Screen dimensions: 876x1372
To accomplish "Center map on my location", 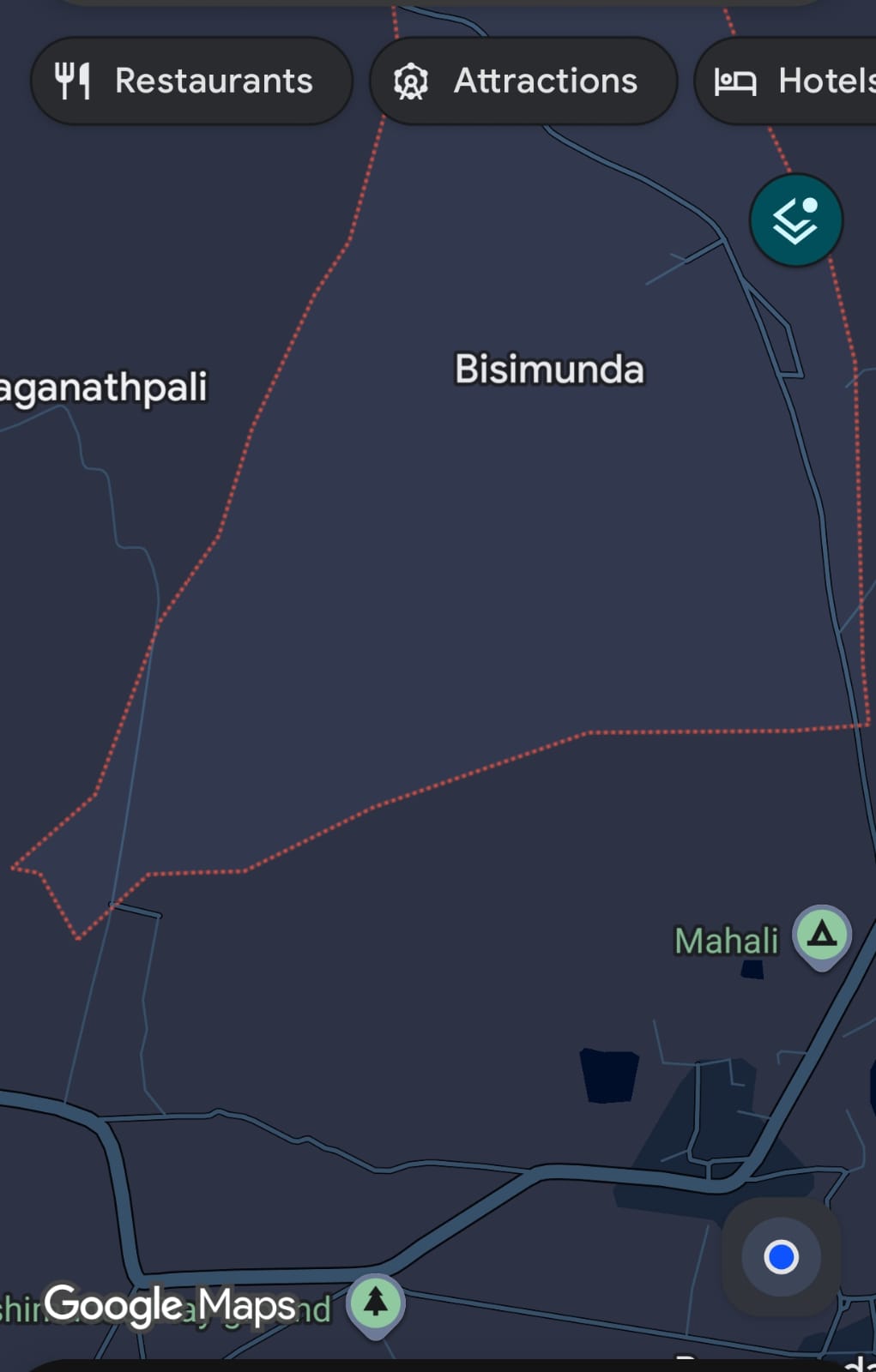I will point(780,1256).
